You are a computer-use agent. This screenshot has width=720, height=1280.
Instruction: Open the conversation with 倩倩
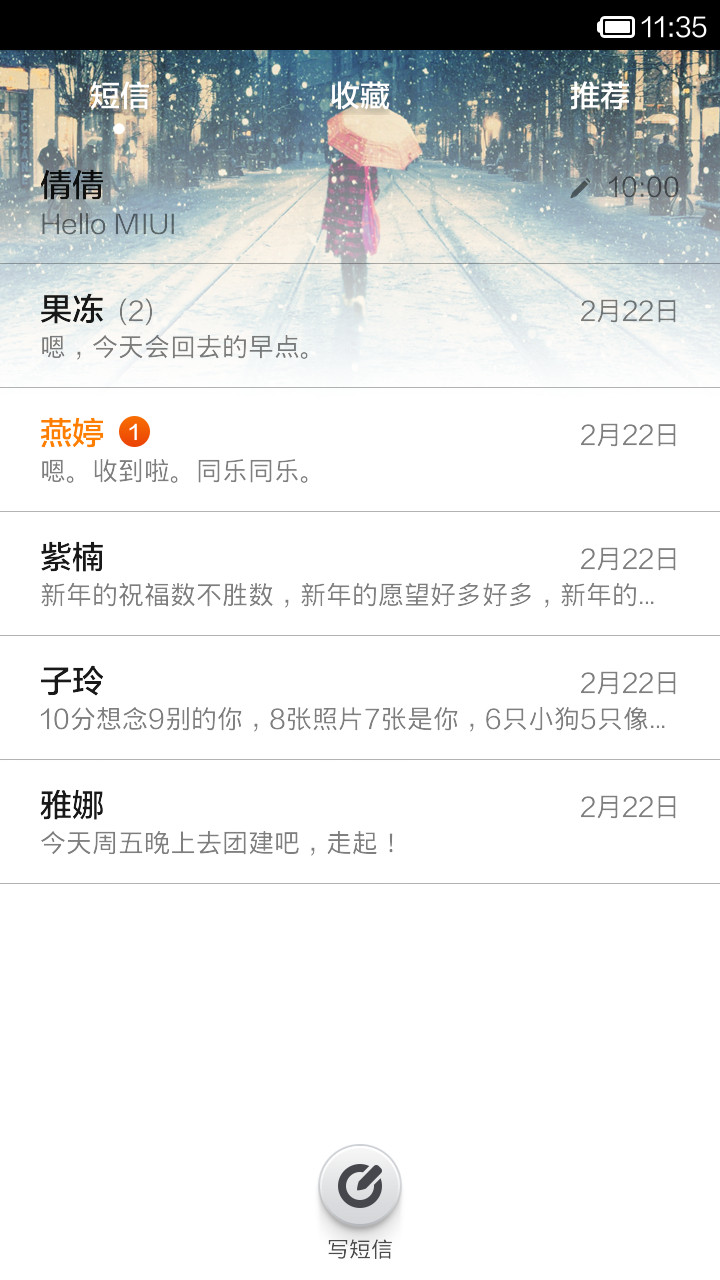pyautogui.click(x=360, y=203)
